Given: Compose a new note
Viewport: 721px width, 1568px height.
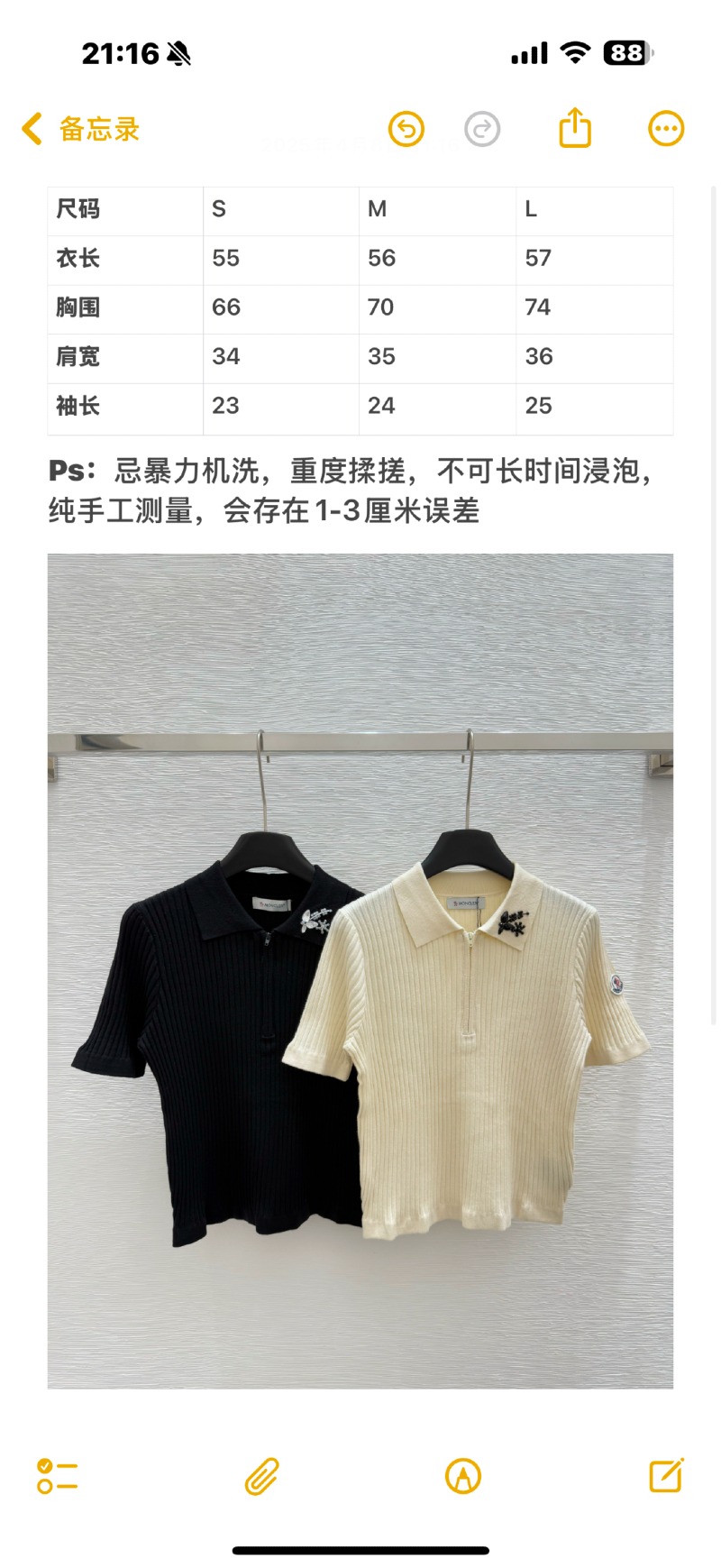Looking at the screenshot, I should 666,1475.
